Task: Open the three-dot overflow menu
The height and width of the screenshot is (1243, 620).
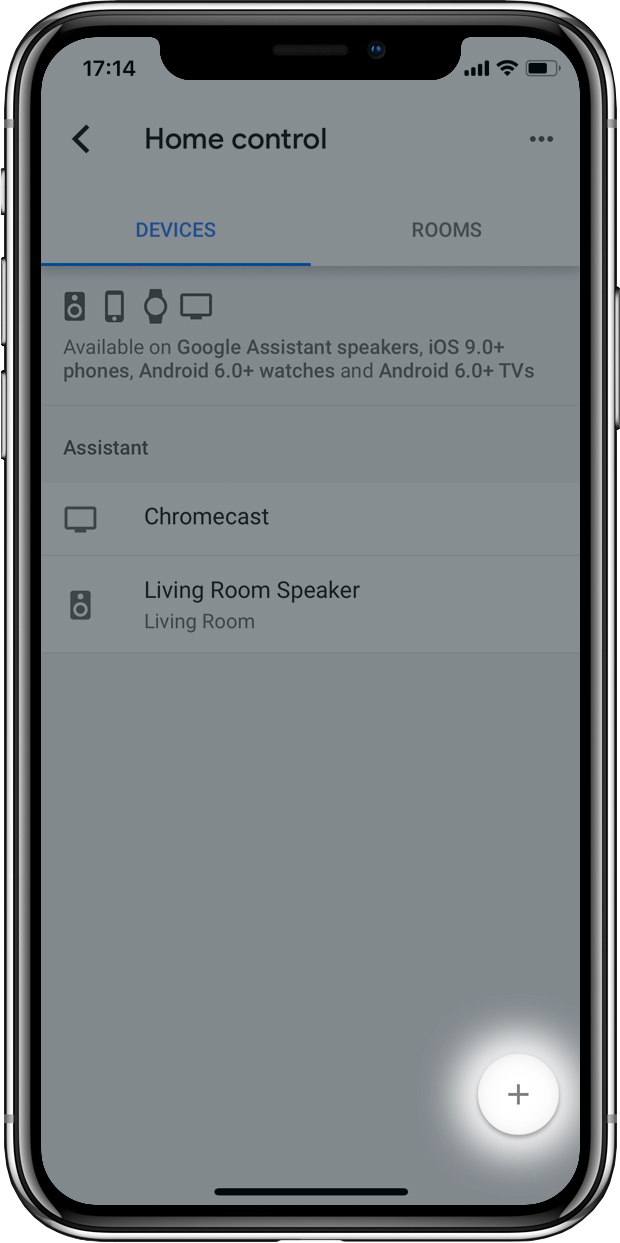Action: point(541,139)
